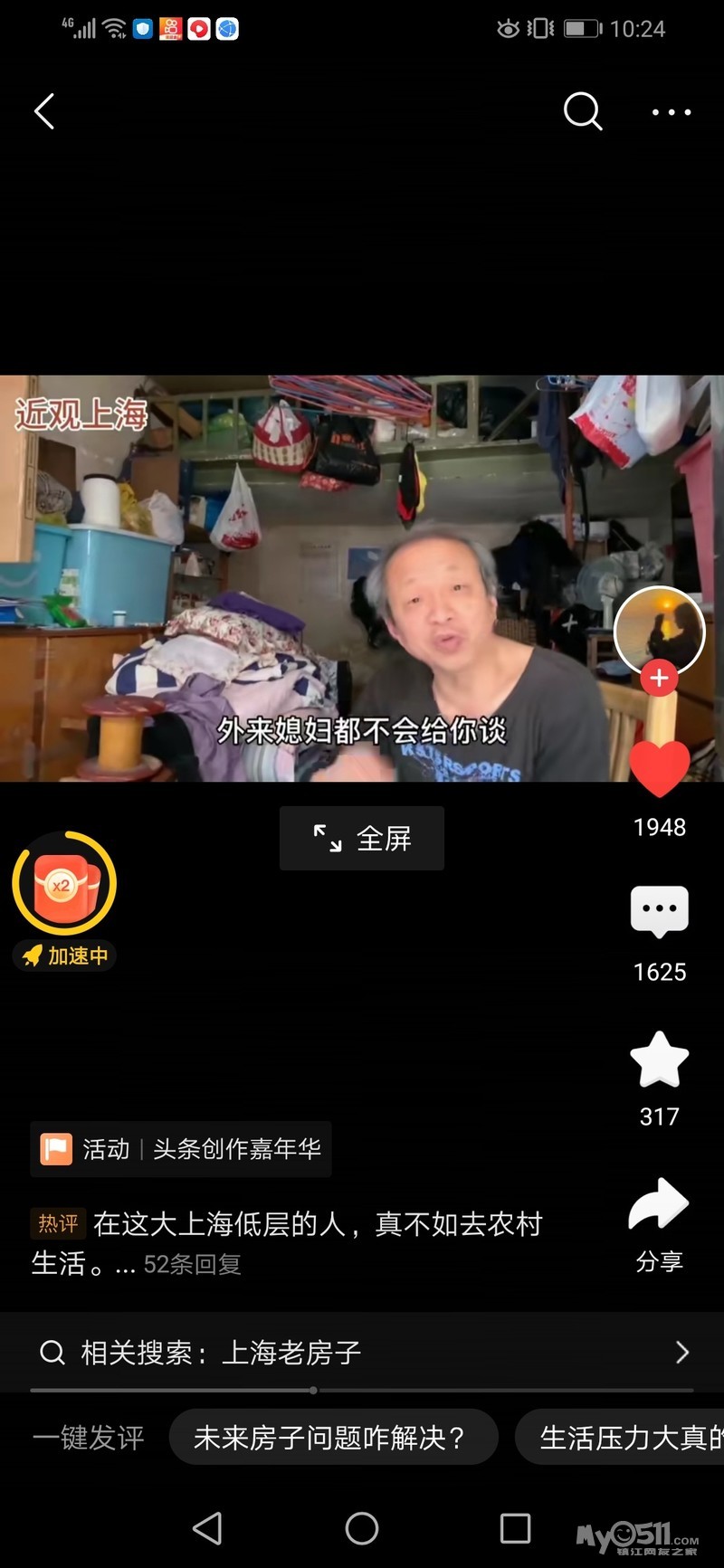Follow the creator via the plus badge
Viewport: 724px width, 1568px height.
point(659,678)
